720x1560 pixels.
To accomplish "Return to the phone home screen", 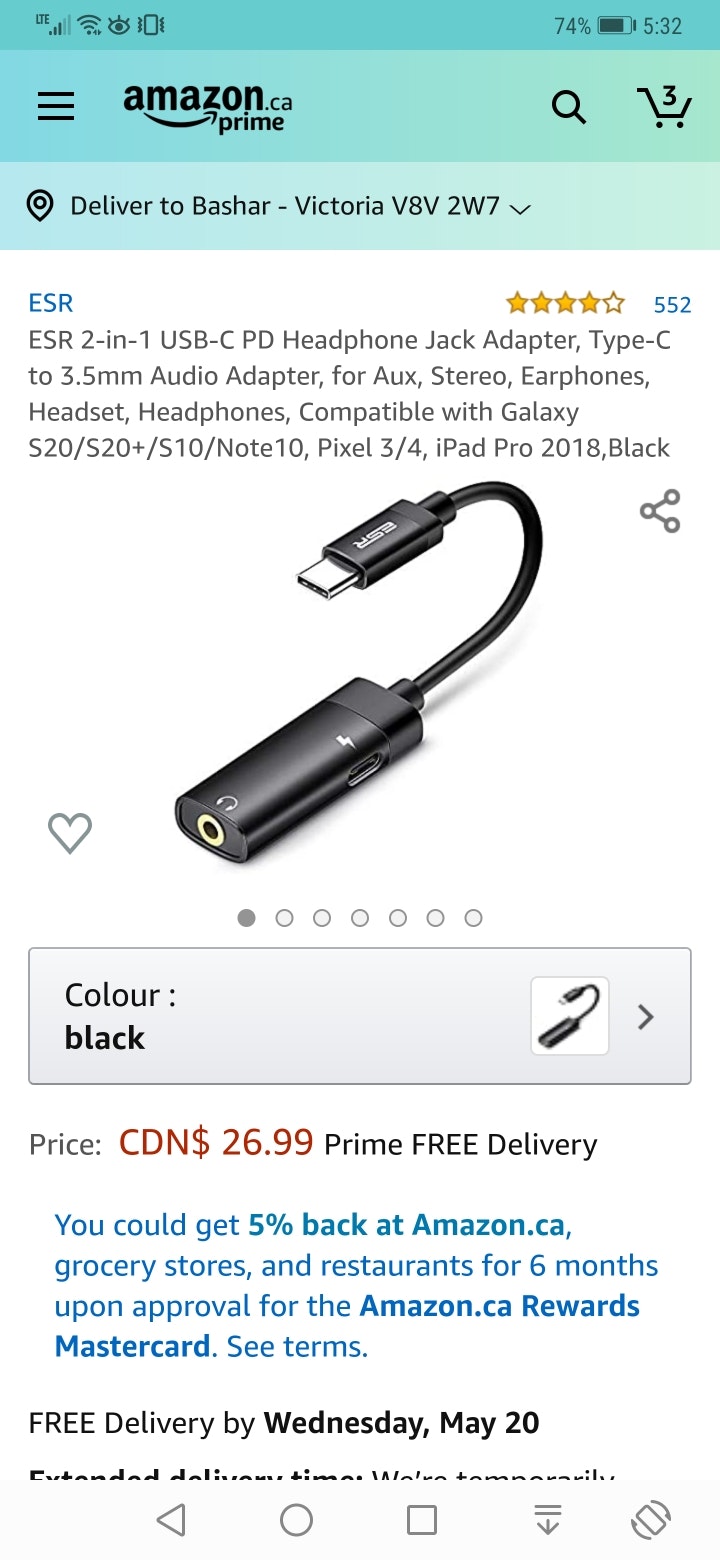I will pos(296,1520).
